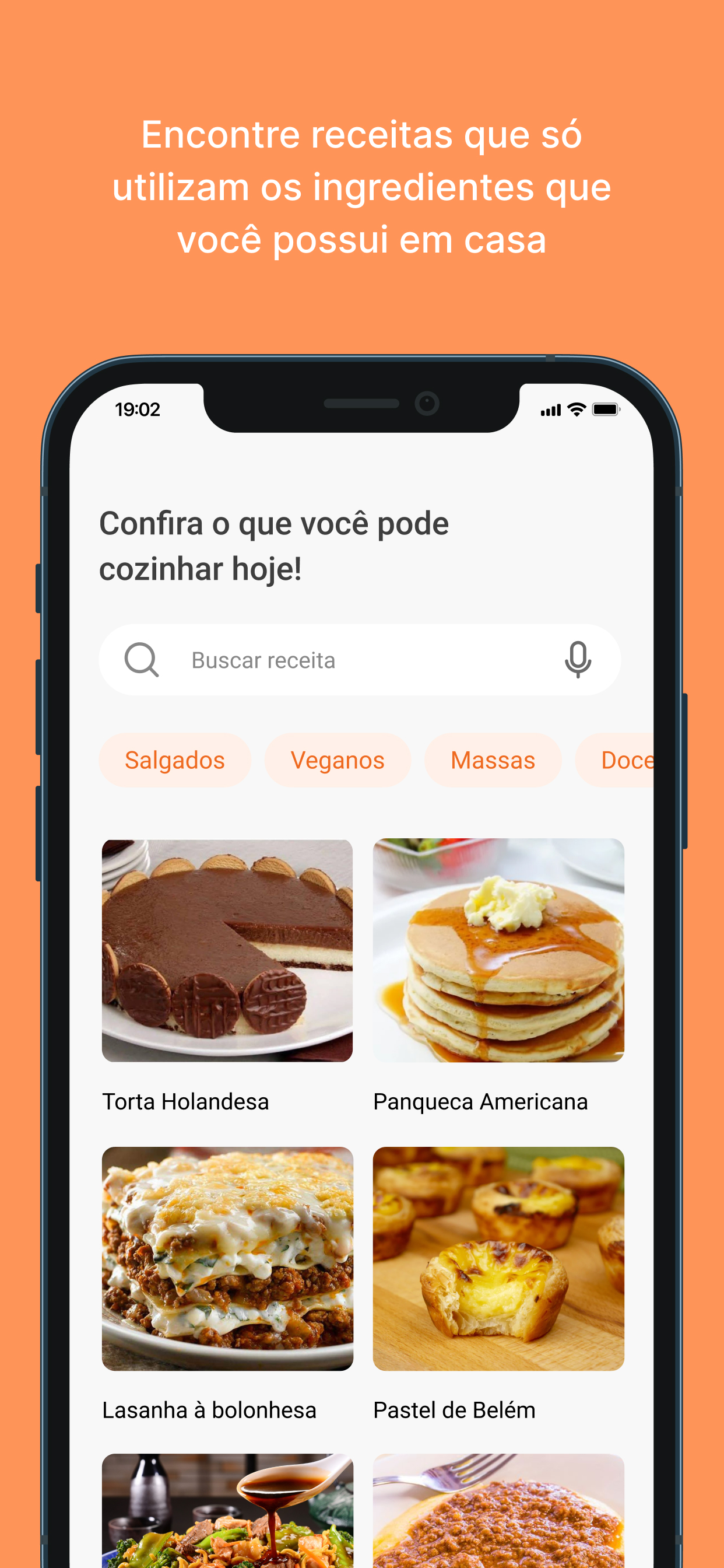The width and height of the screenshot is (724, 1568).
Task: Open the Torta Holandesa recipe photo
Action: tap(227, 951)
